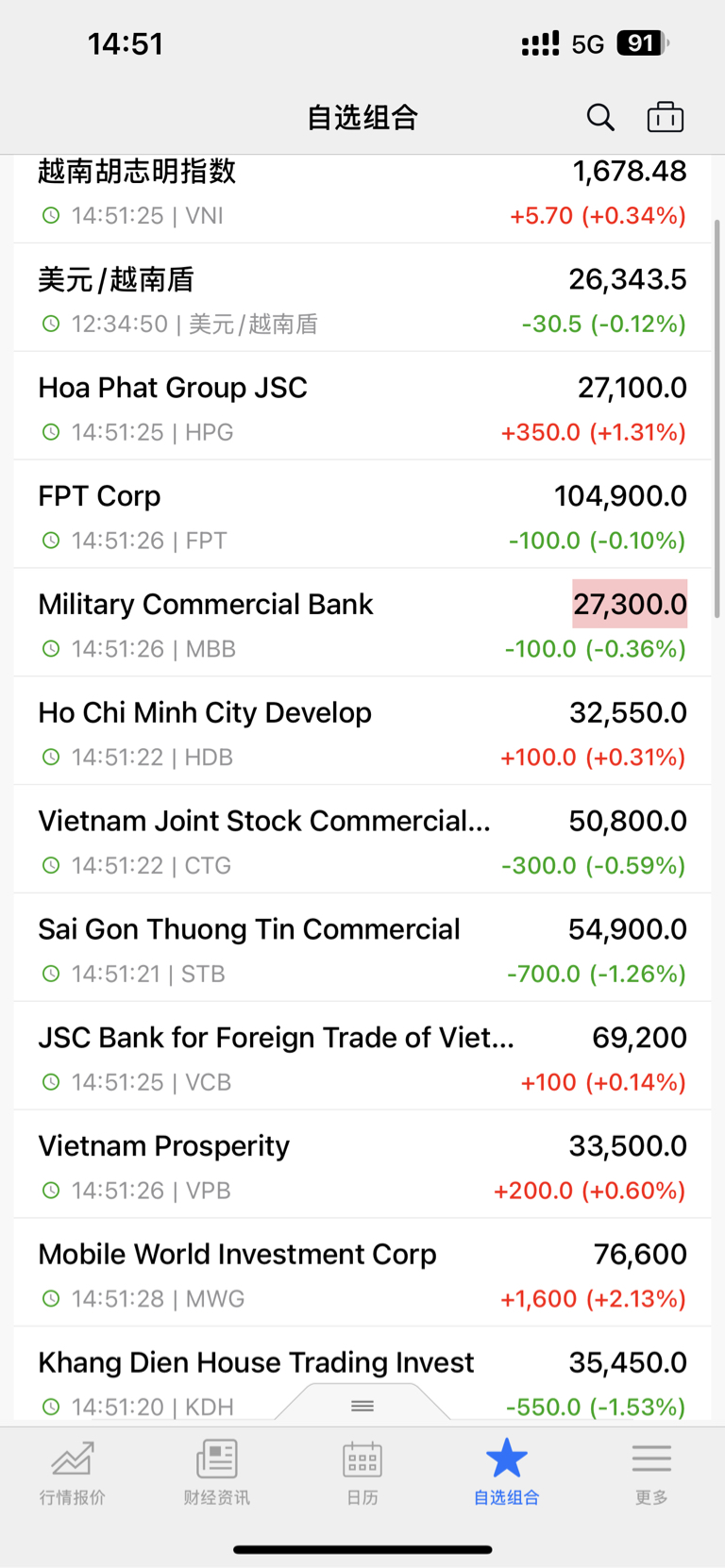Open the briefcase portfolio icon

pos(666,117)
